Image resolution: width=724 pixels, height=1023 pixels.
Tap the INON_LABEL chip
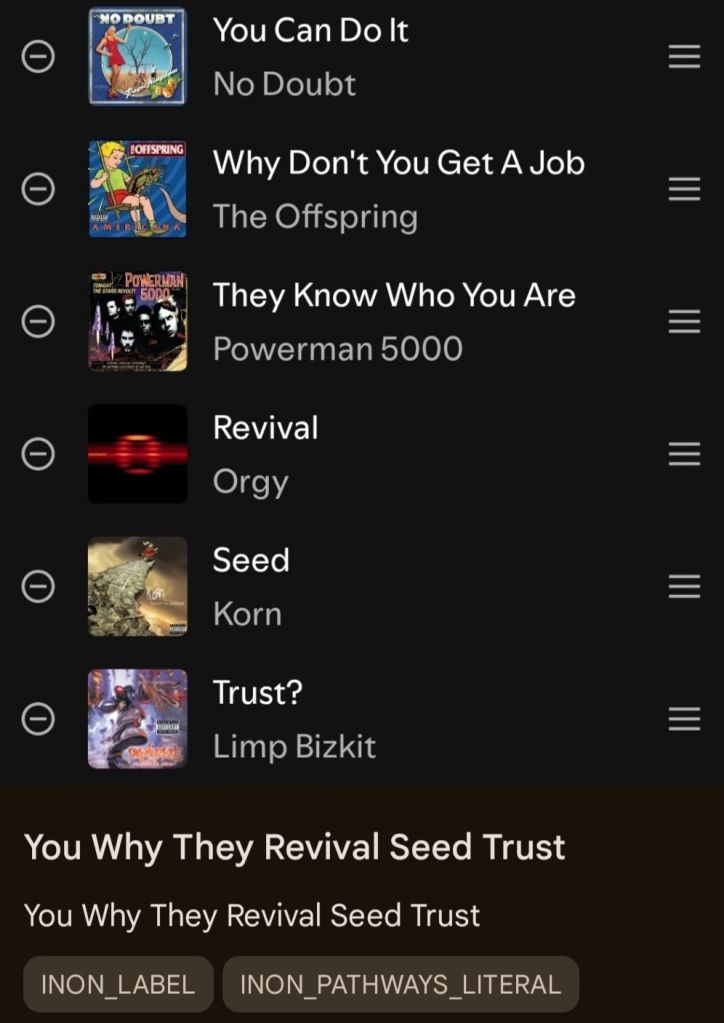(118, 984)
